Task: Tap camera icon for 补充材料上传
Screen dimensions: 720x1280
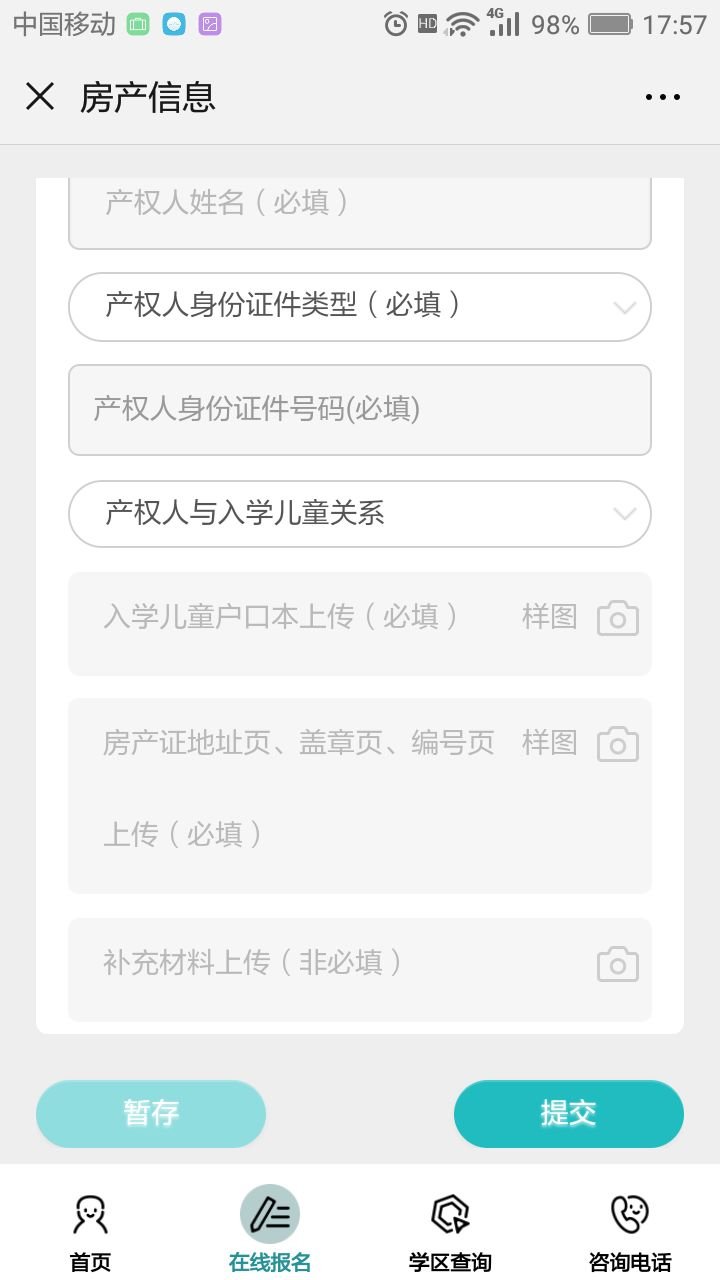Action: 618,965
